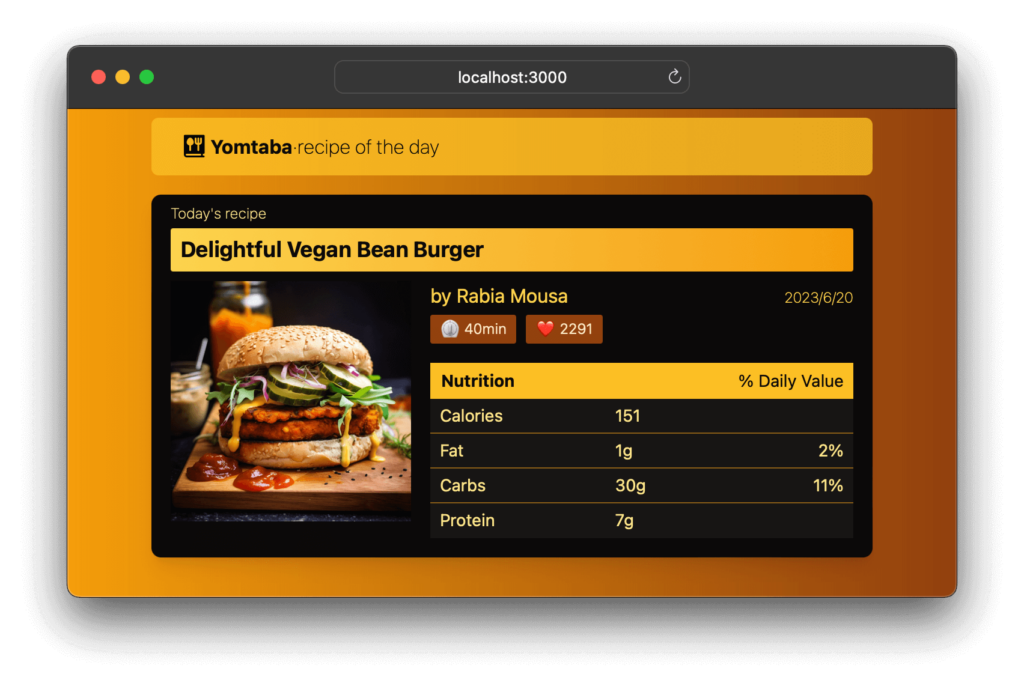Viewport: 1024px width, 686px height.
Task: Minimize the window with yellow button
Action: click(122, 77)
